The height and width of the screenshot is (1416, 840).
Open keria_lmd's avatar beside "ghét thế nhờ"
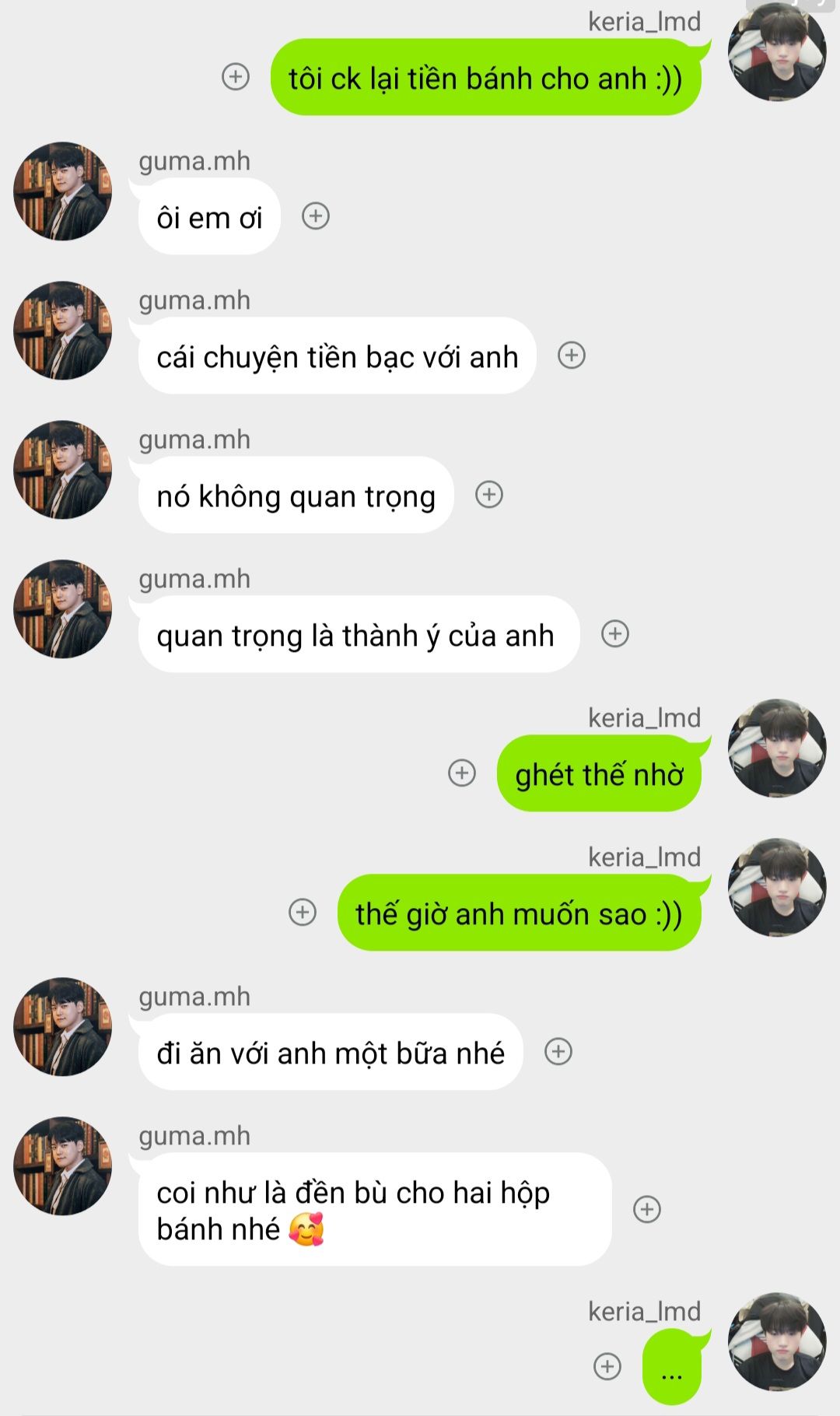pos(777,748)
